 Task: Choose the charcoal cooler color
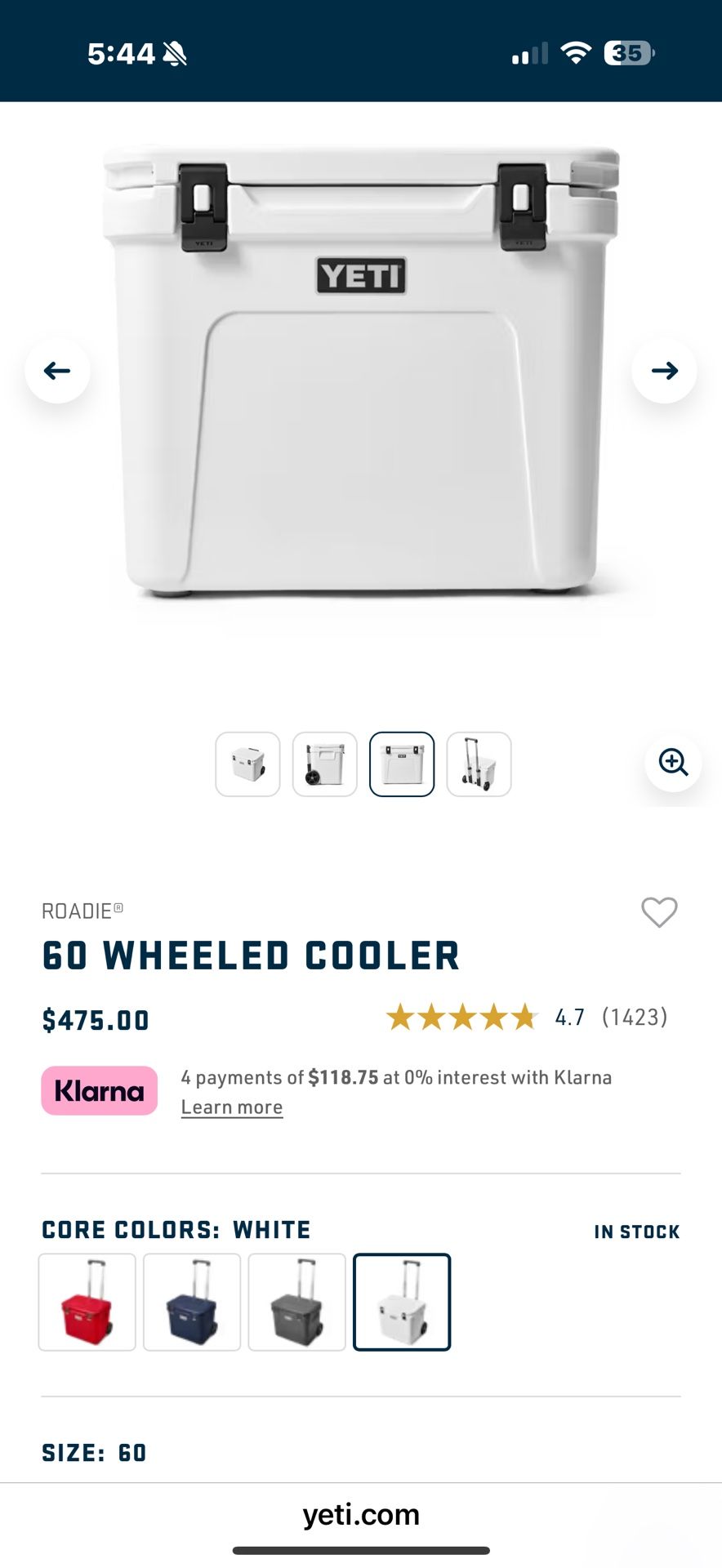[297, 1303]
